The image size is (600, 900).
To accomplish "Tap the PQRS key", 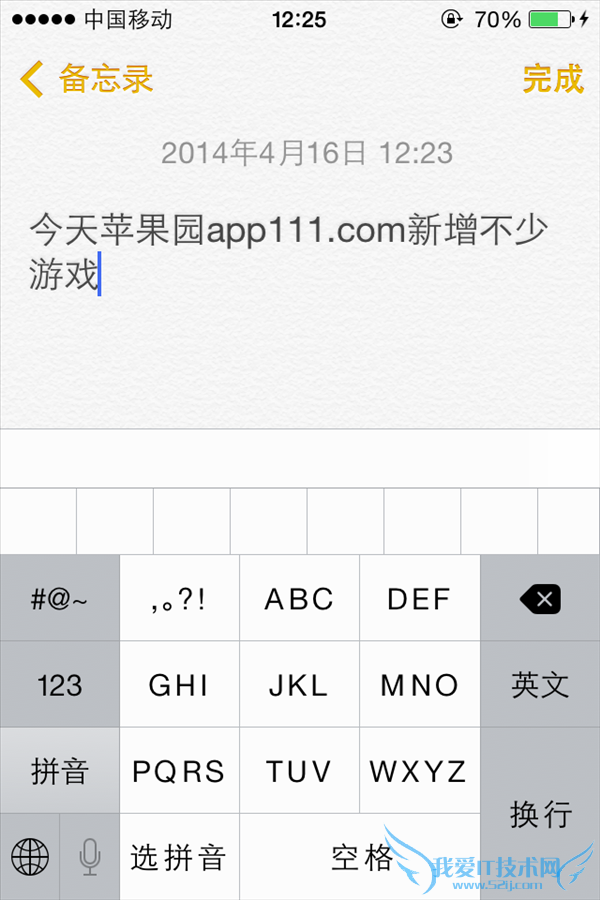I will tap(180, 771).
